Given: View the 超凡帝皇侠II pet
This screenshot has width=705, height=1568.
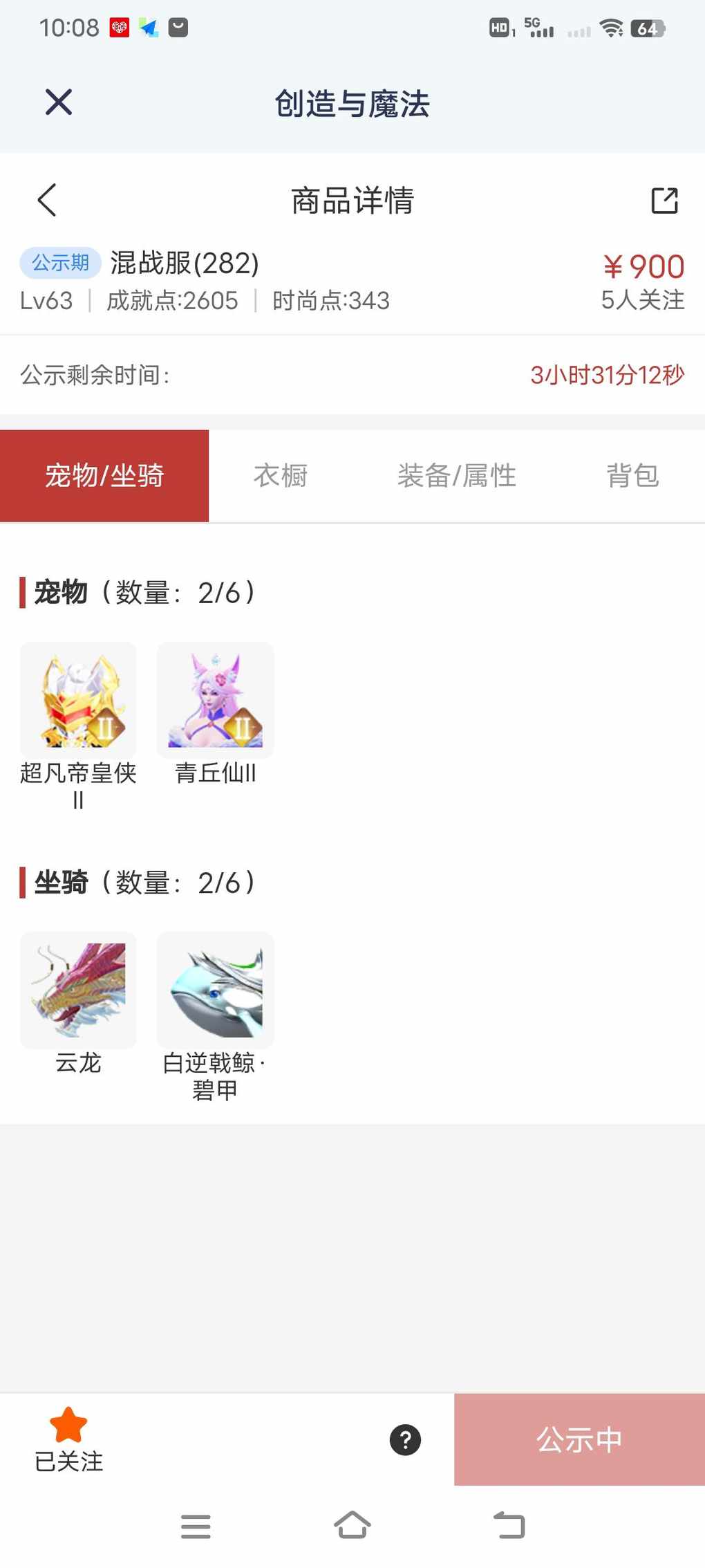Looking at the screenshot, I should pos(78,700).
